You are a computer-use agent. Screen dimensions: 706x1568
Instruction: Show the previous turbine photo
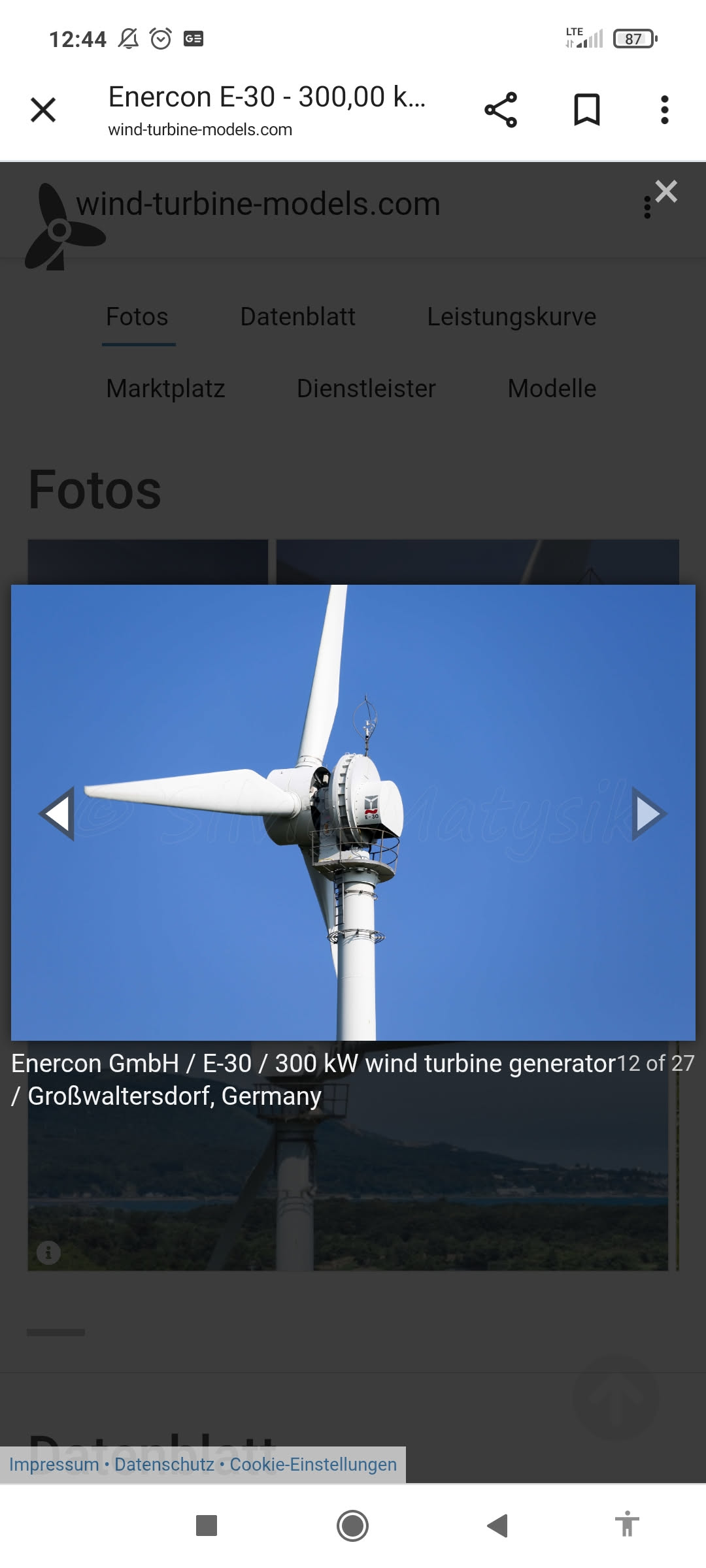58,813
